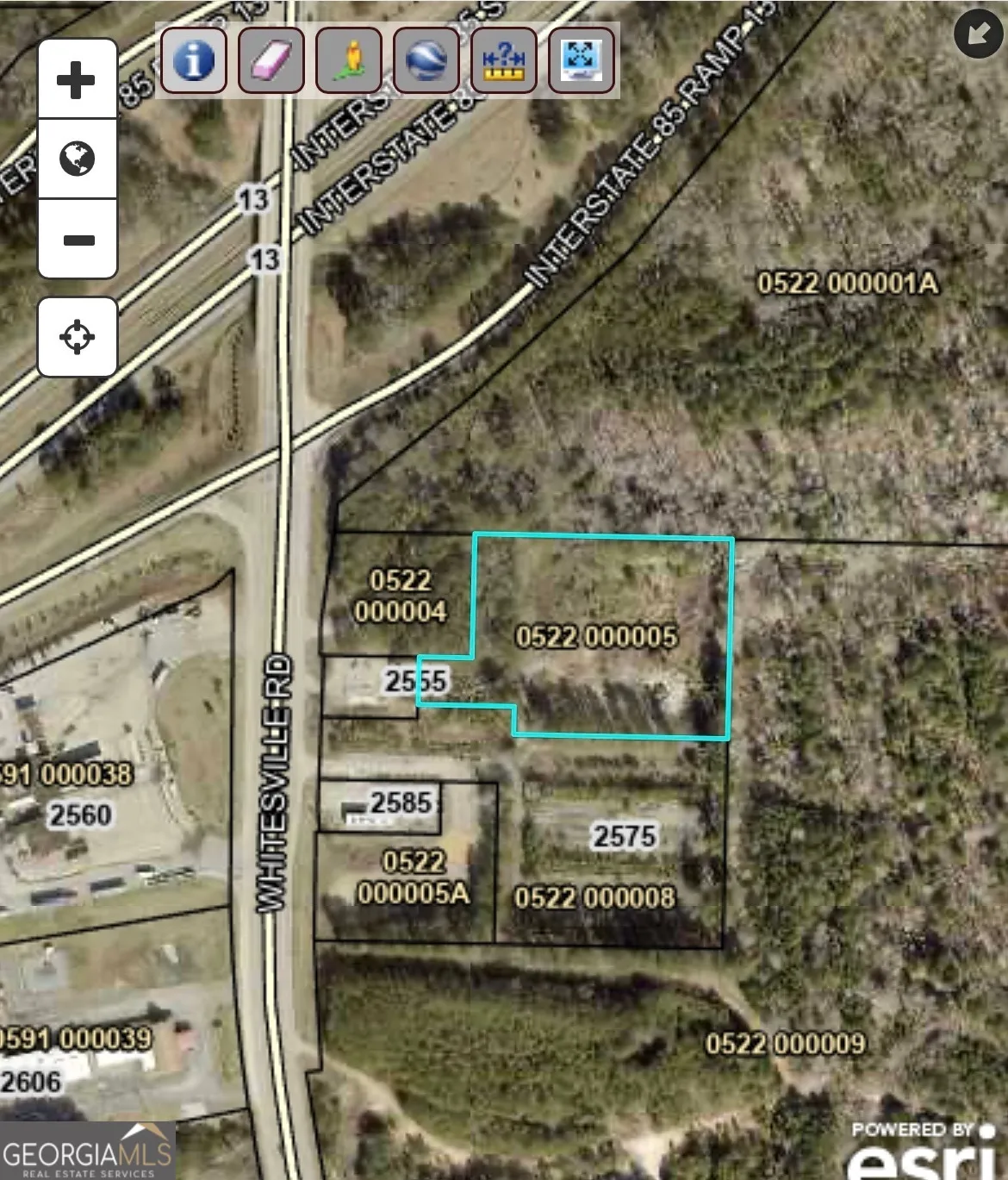Reset map to default extent globe
This screenshot has width=1008, height=1180.
tap(77, 159)
